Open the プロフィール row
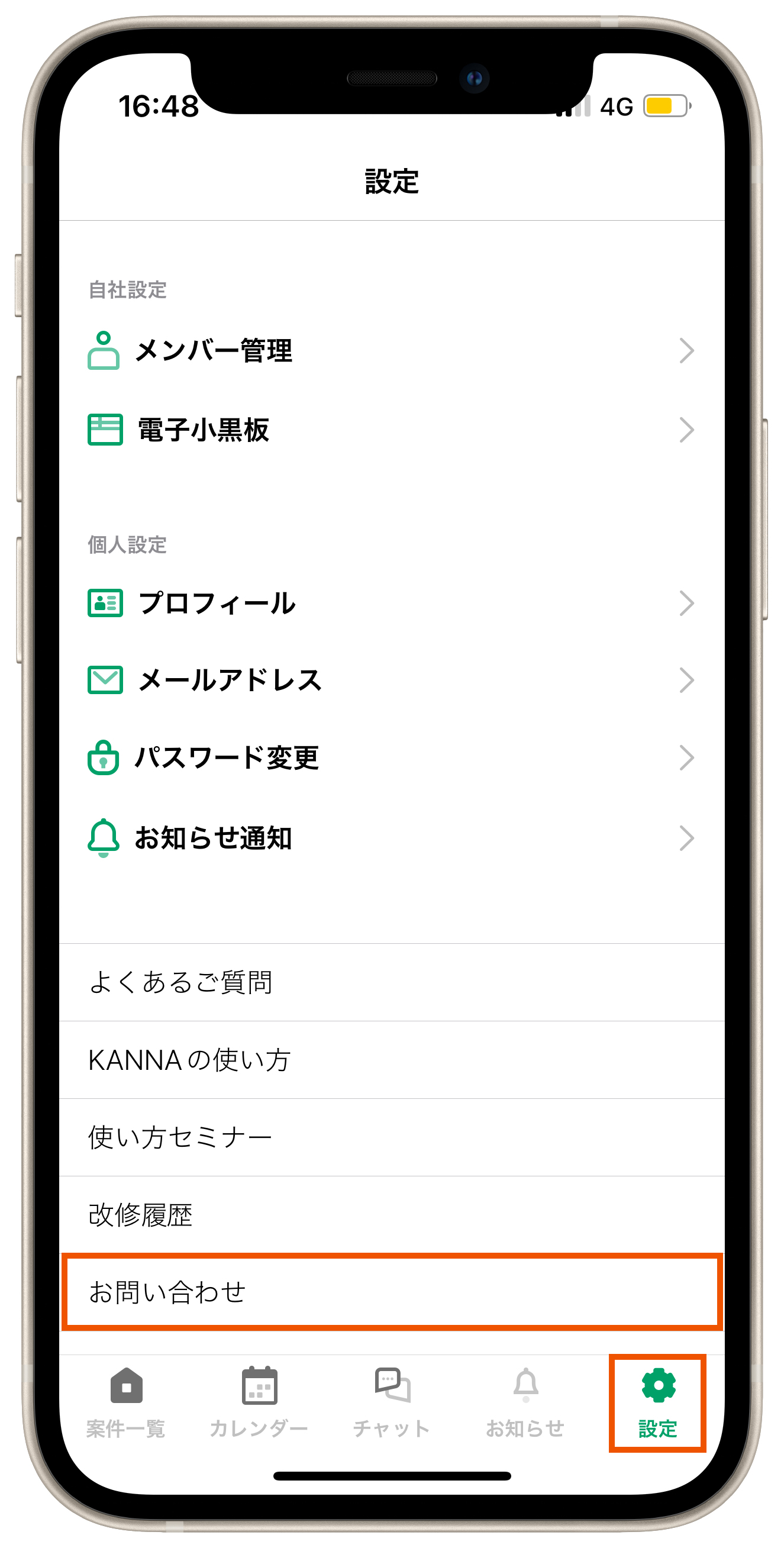 coord(391,603)
